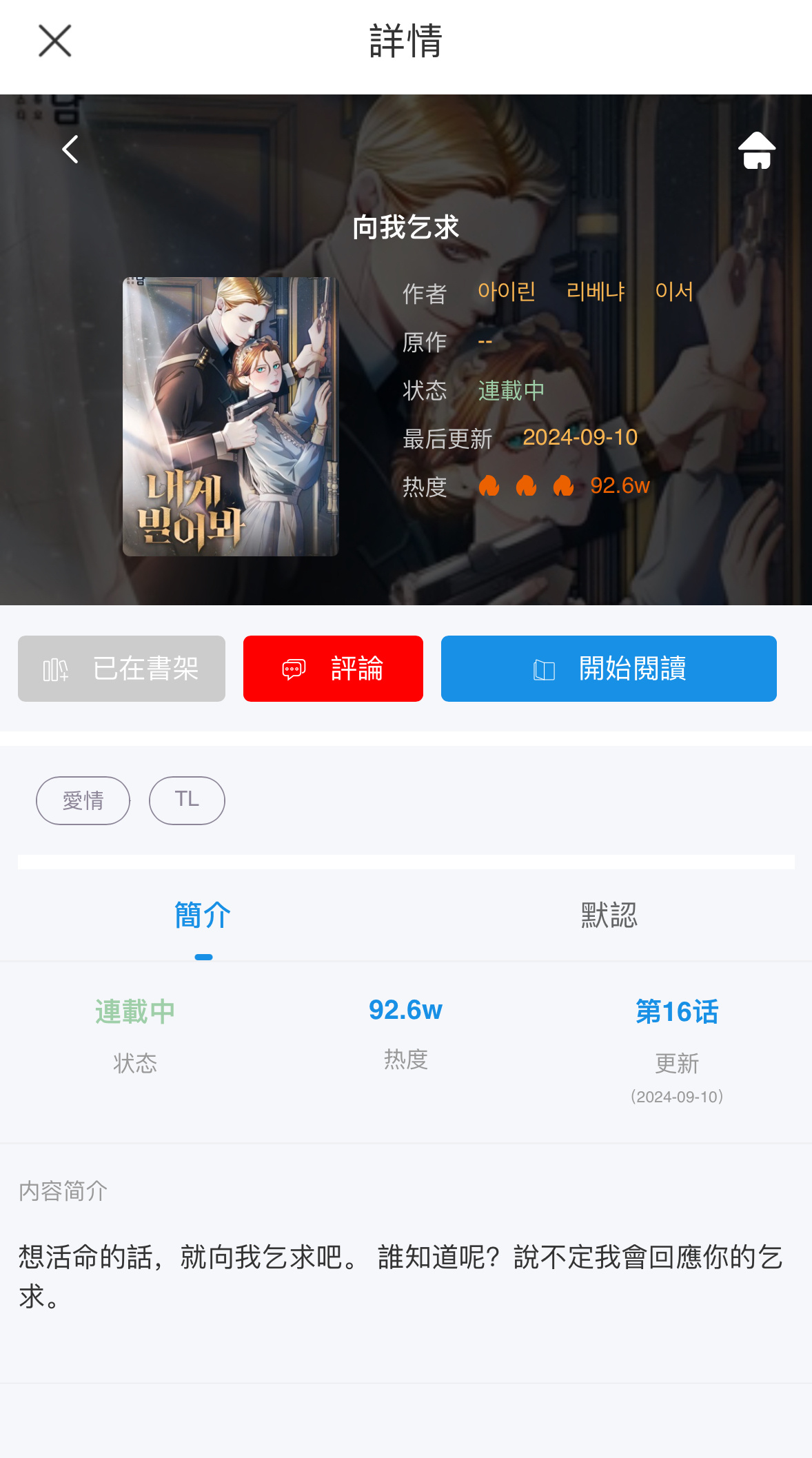812x1458 pixels.
Task: Select the 愛情 genre tag
Action: tap(83, 800)
